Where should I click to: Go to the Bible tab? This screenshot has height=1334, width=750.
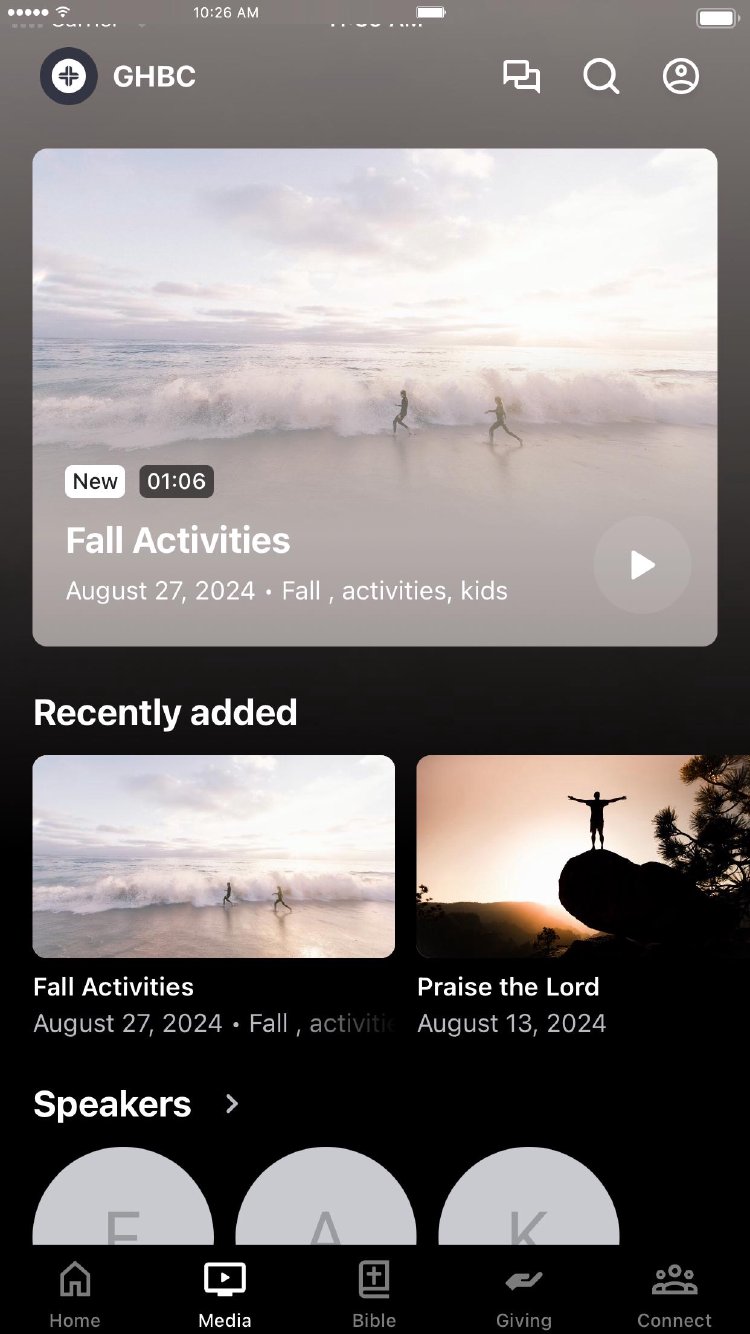pos(374,1293)
